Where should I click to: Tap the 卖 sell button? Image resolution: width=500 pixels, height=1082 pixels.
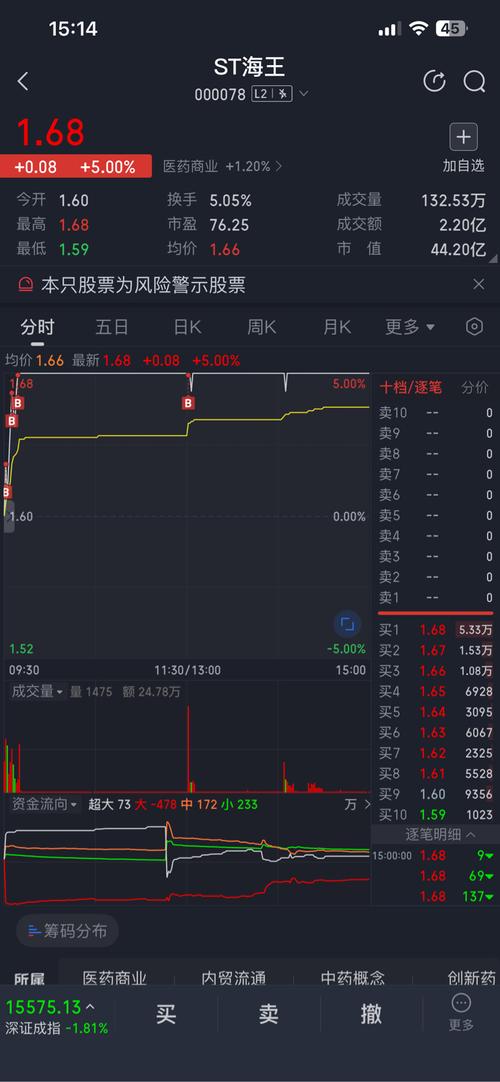pyautogui.click(x=269, y=1014)
